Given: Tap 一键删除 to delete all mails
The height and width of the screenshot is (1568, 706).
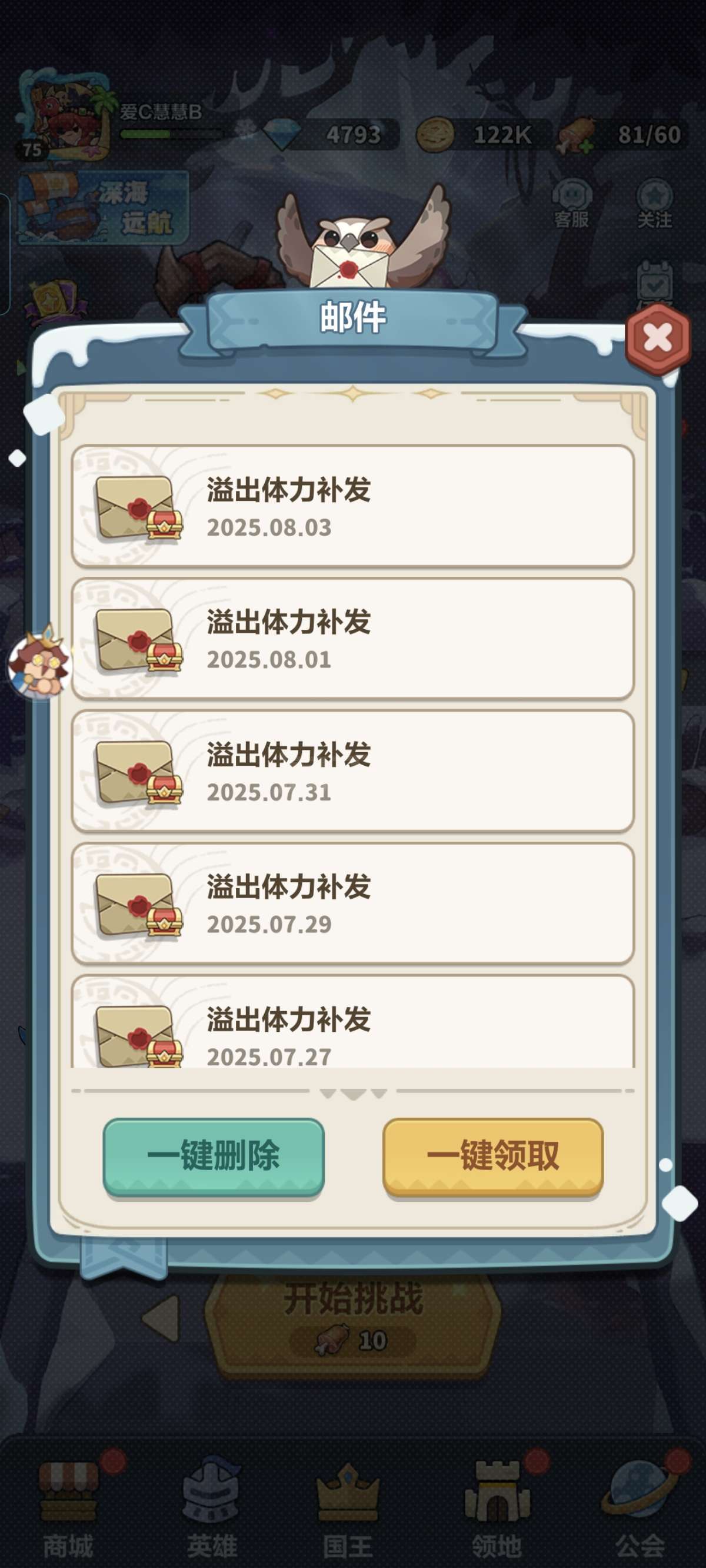Looking at the screenshot, I should pyautogui.click(x=214, y=1156).
